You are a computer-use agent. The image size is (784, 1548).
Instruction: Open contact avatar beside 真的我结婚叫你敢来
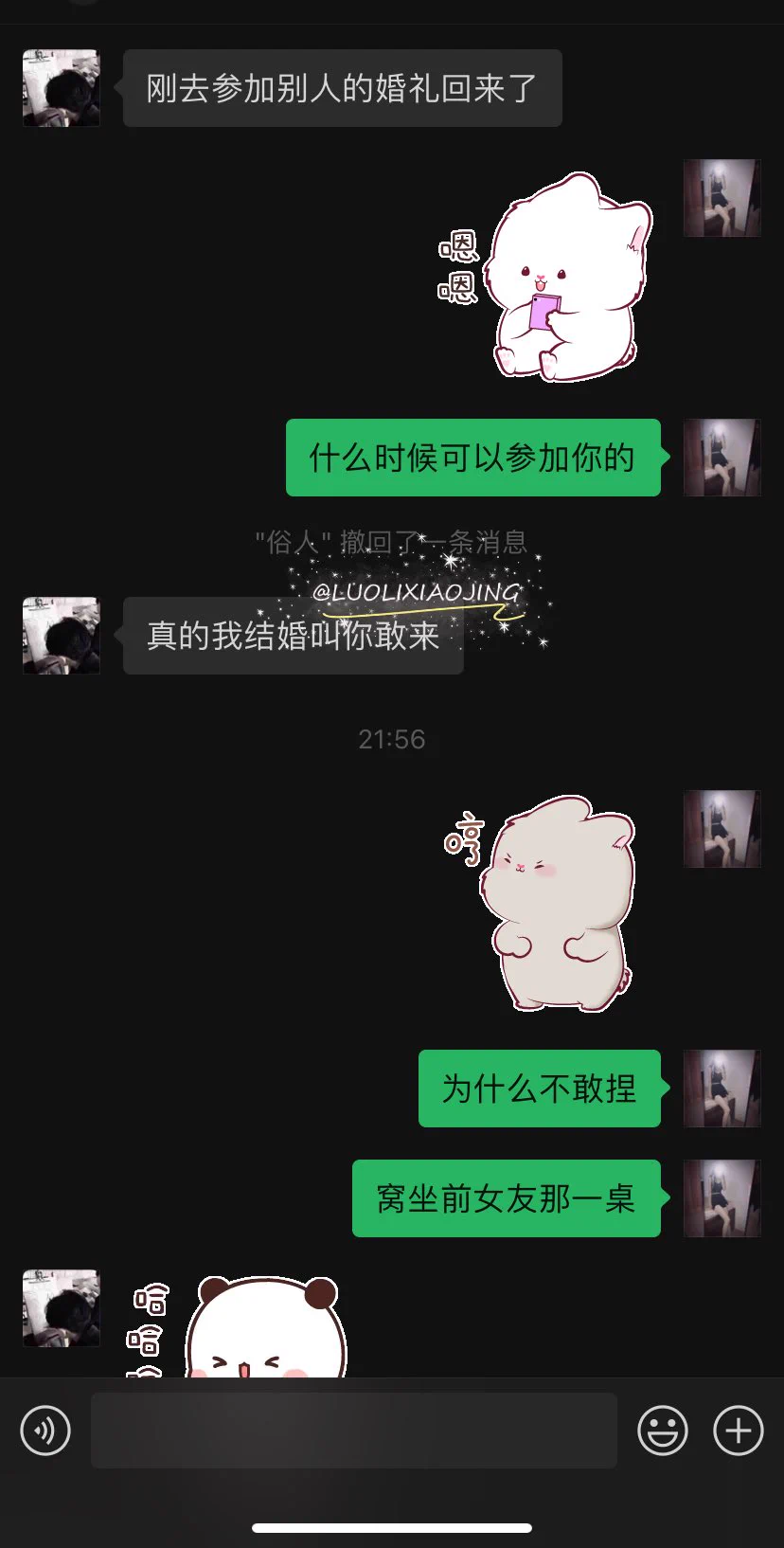pos(62,636)
